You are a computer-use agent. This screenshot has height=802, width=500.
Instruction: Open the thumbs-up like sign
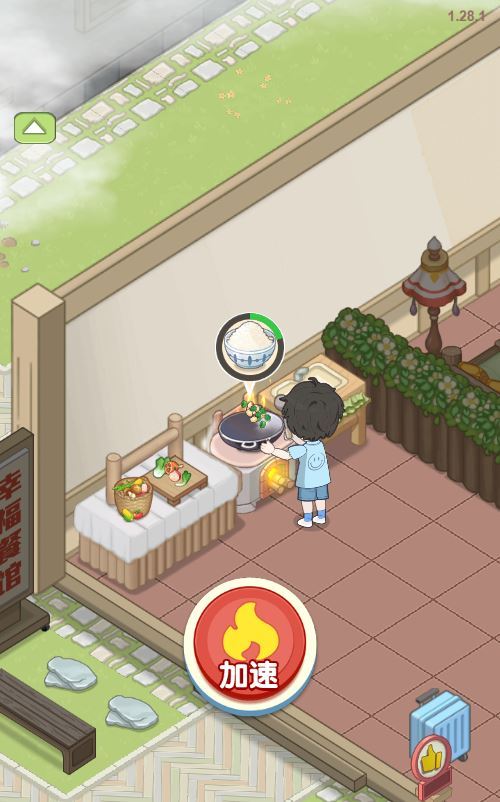tap(431, 760)
